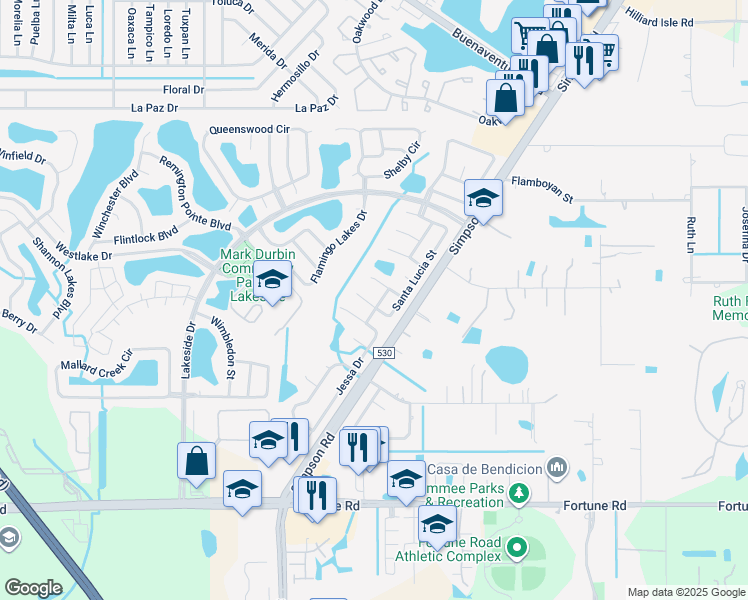The width and height of the screenshot is (748, 600).
Task: Open the school marker near Flamboyan St
Action: click(483, 198)
